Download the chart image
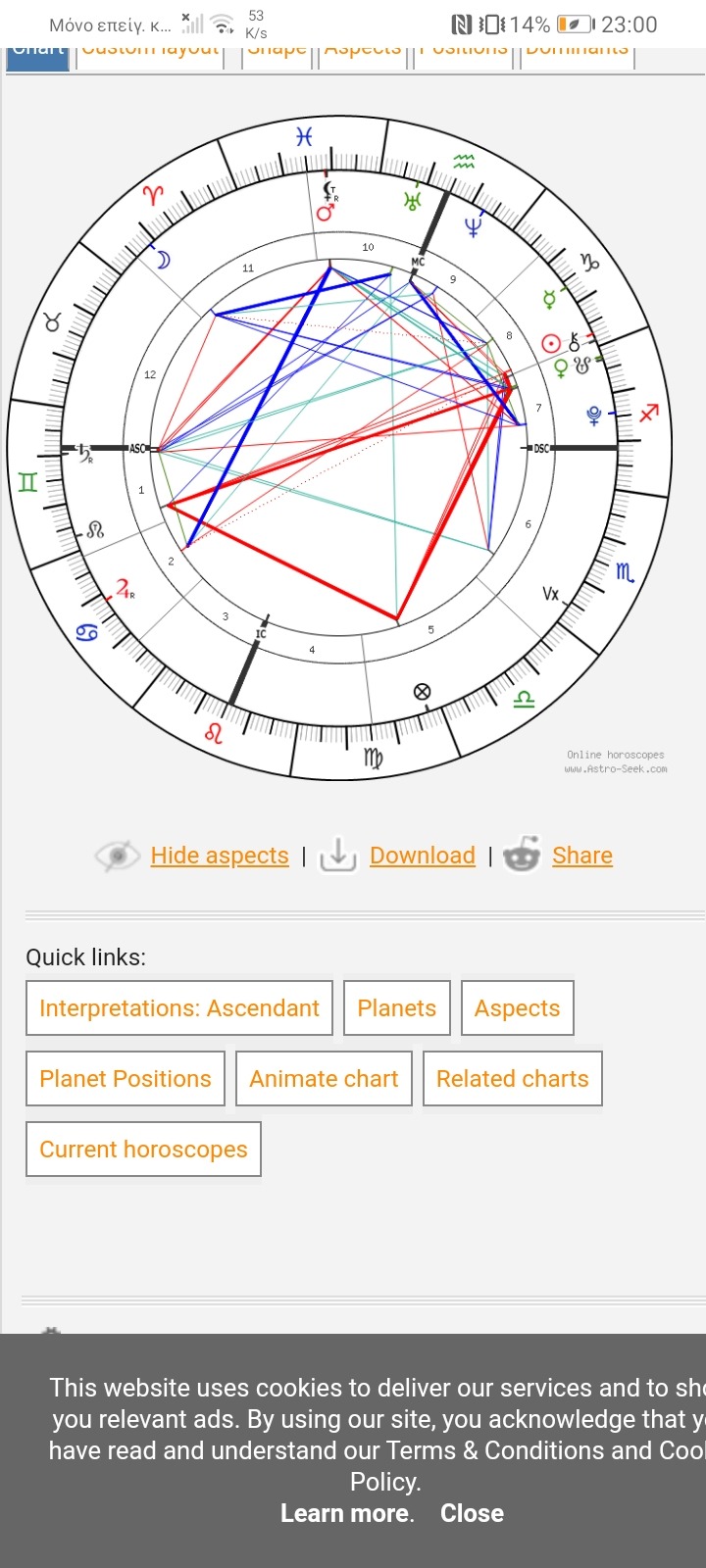The image size is (706, 1568). (x=422, y=856)
